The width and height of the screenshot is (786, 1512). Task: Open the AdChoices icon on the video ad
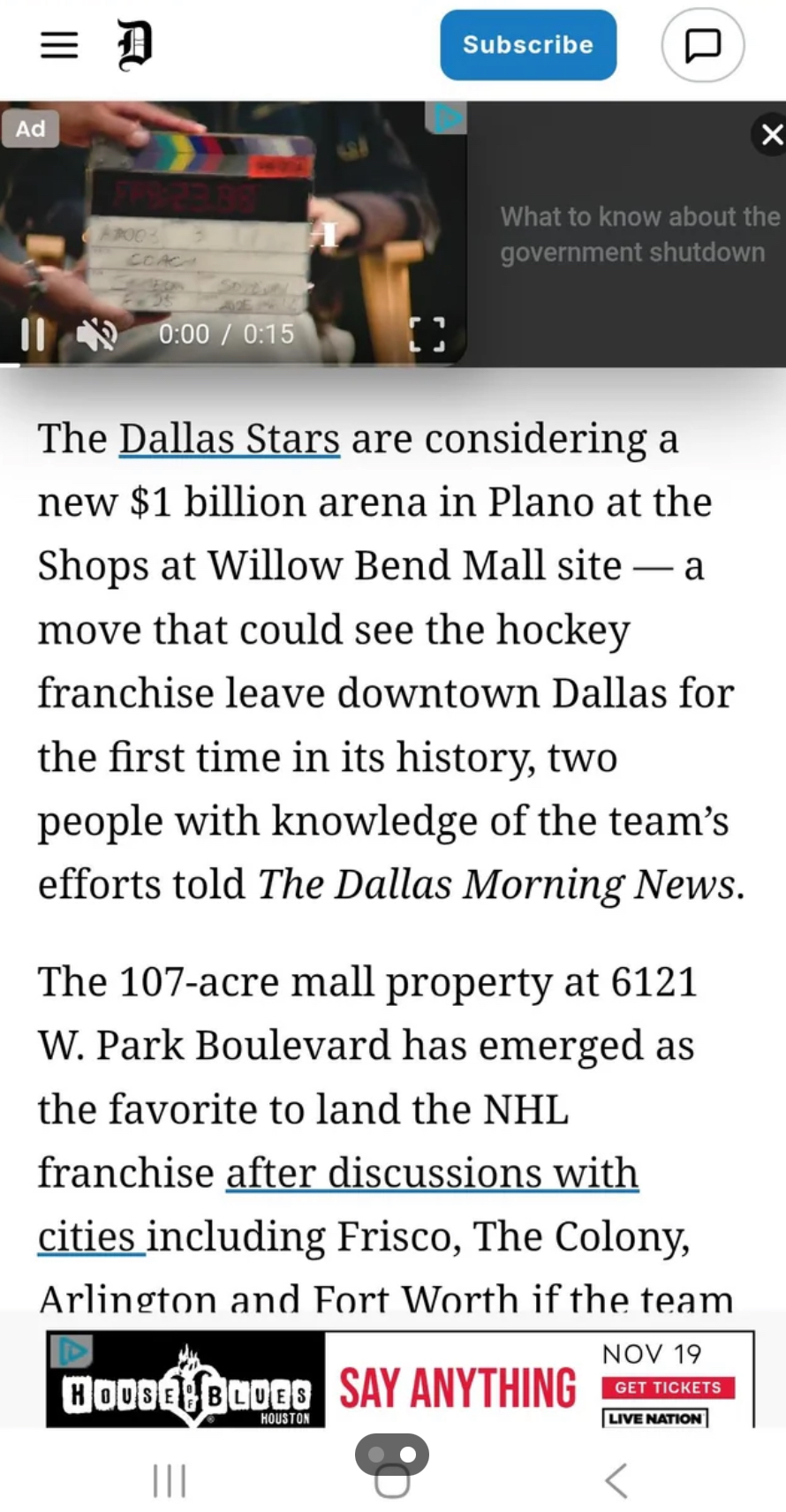coord(448,118)
